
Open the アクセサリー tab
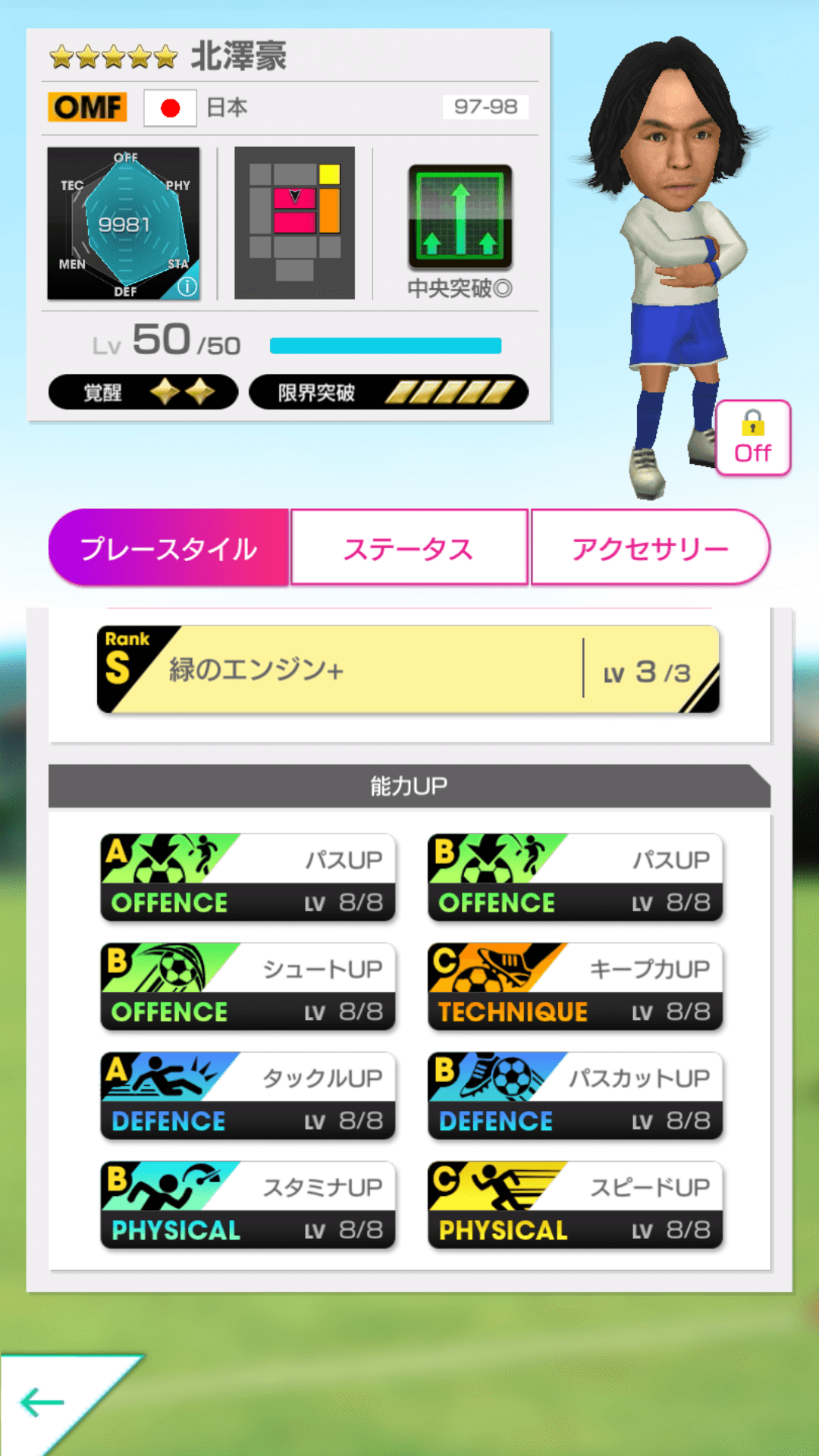650,547
